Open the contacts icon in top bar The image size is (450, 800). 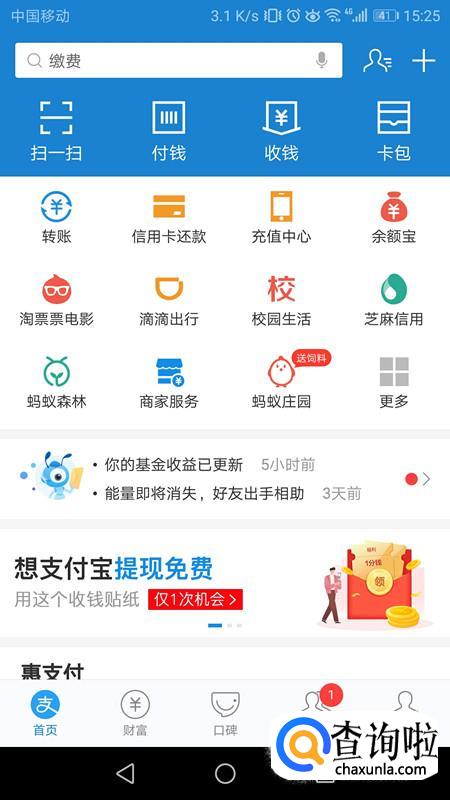pyautogui.click(x=378, y=60)
